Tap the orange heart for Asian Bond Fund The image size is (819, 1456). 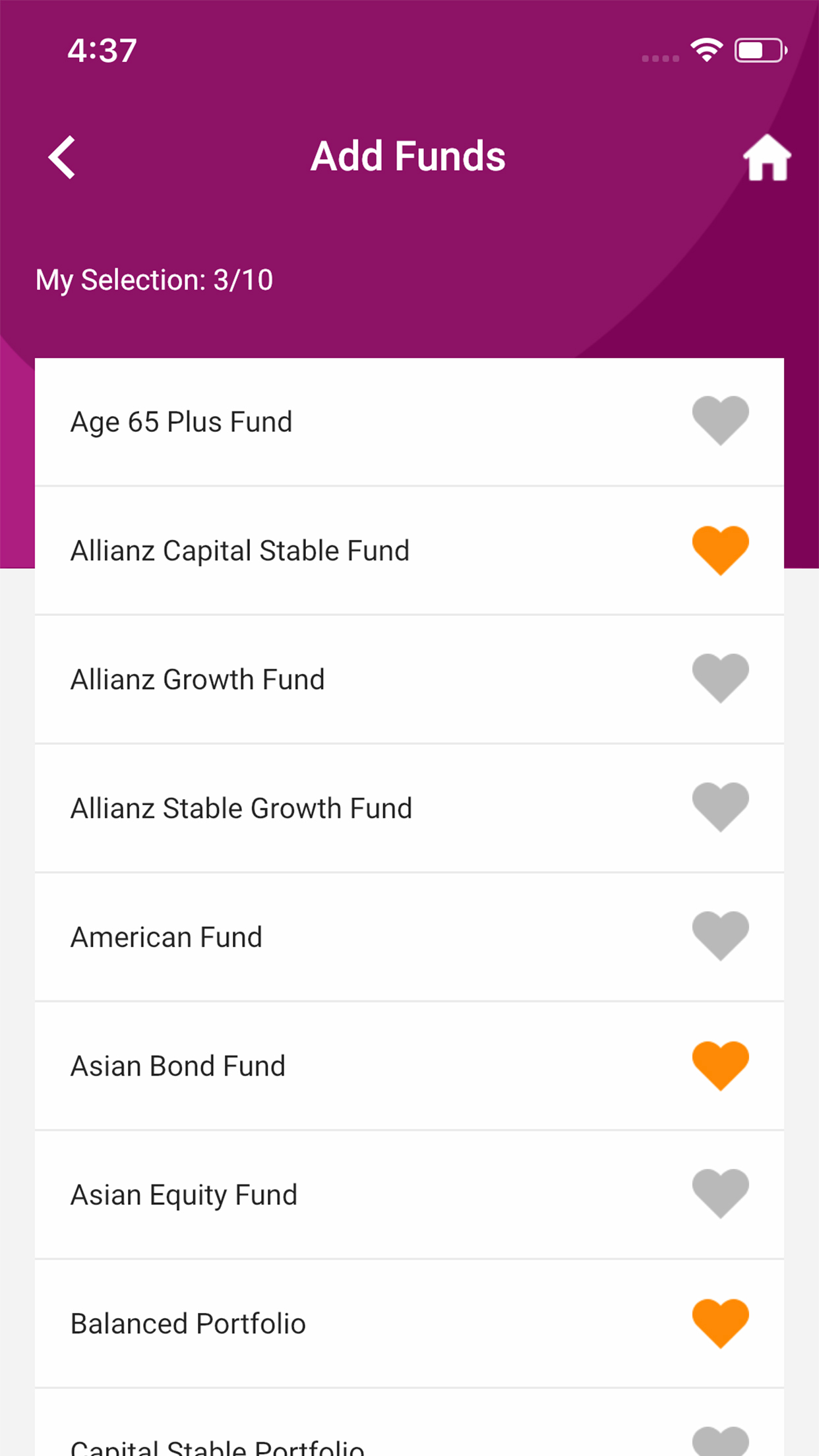(720, 1064)
